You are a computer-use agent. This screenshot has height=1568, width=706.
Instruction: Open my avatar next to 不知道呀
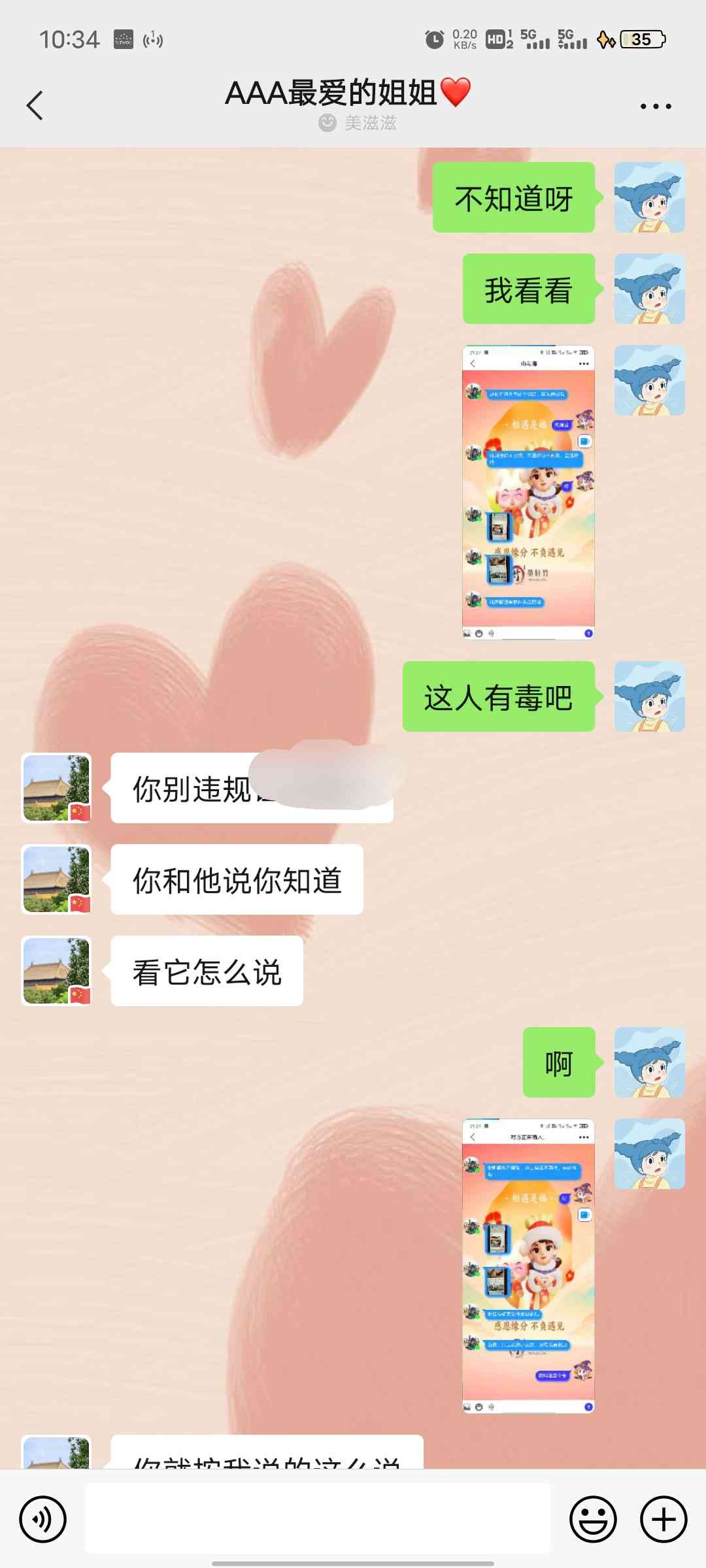coord(649,197)
